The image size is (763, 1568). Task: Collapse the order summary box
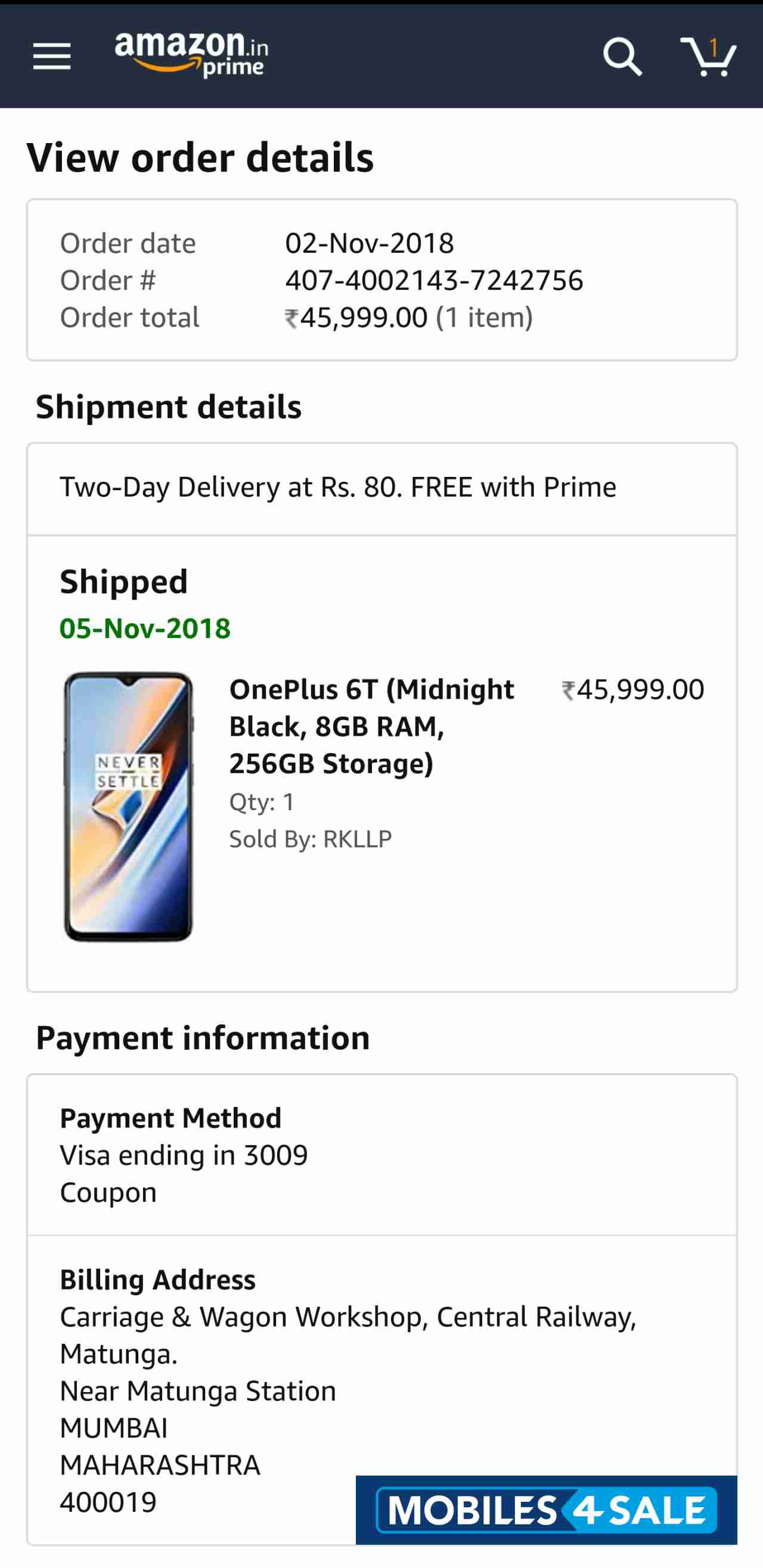[381, 279]
